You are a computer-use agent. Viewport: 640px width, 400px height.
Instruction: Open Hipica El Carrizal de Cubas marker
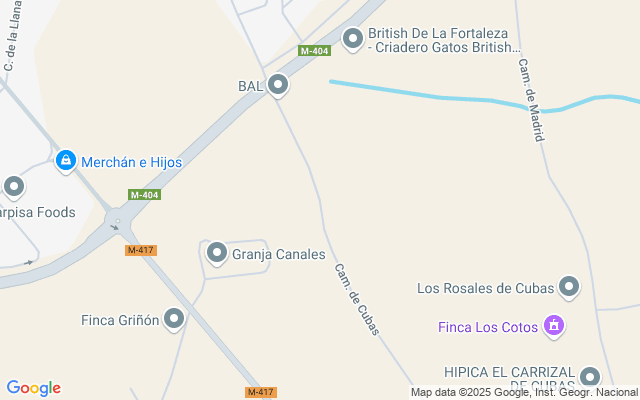click(590, 376)
